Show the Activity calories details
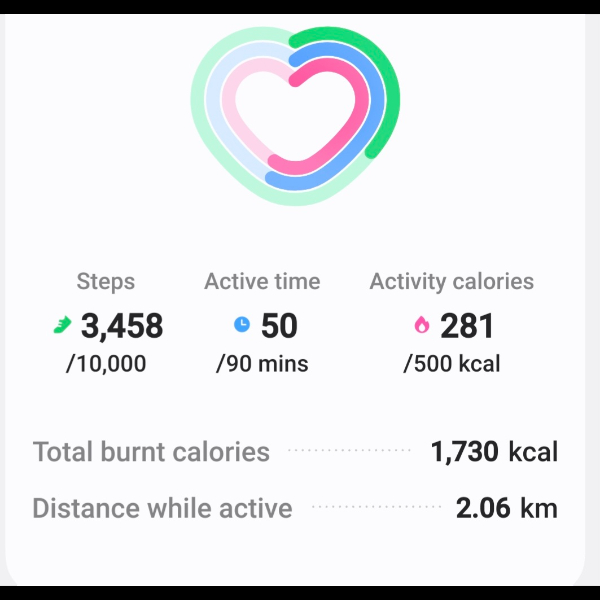Screen dimensions: 600x600 click(452, 324)
